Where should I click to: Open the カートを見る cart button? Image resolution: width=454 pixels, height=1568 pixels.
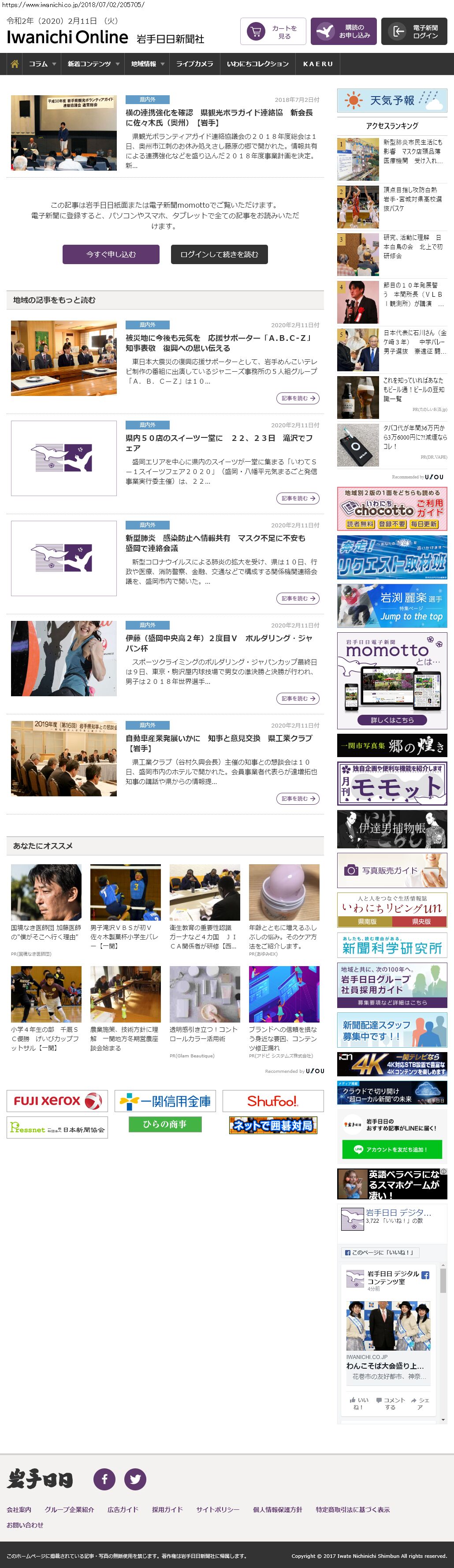[x=273, y=32]
